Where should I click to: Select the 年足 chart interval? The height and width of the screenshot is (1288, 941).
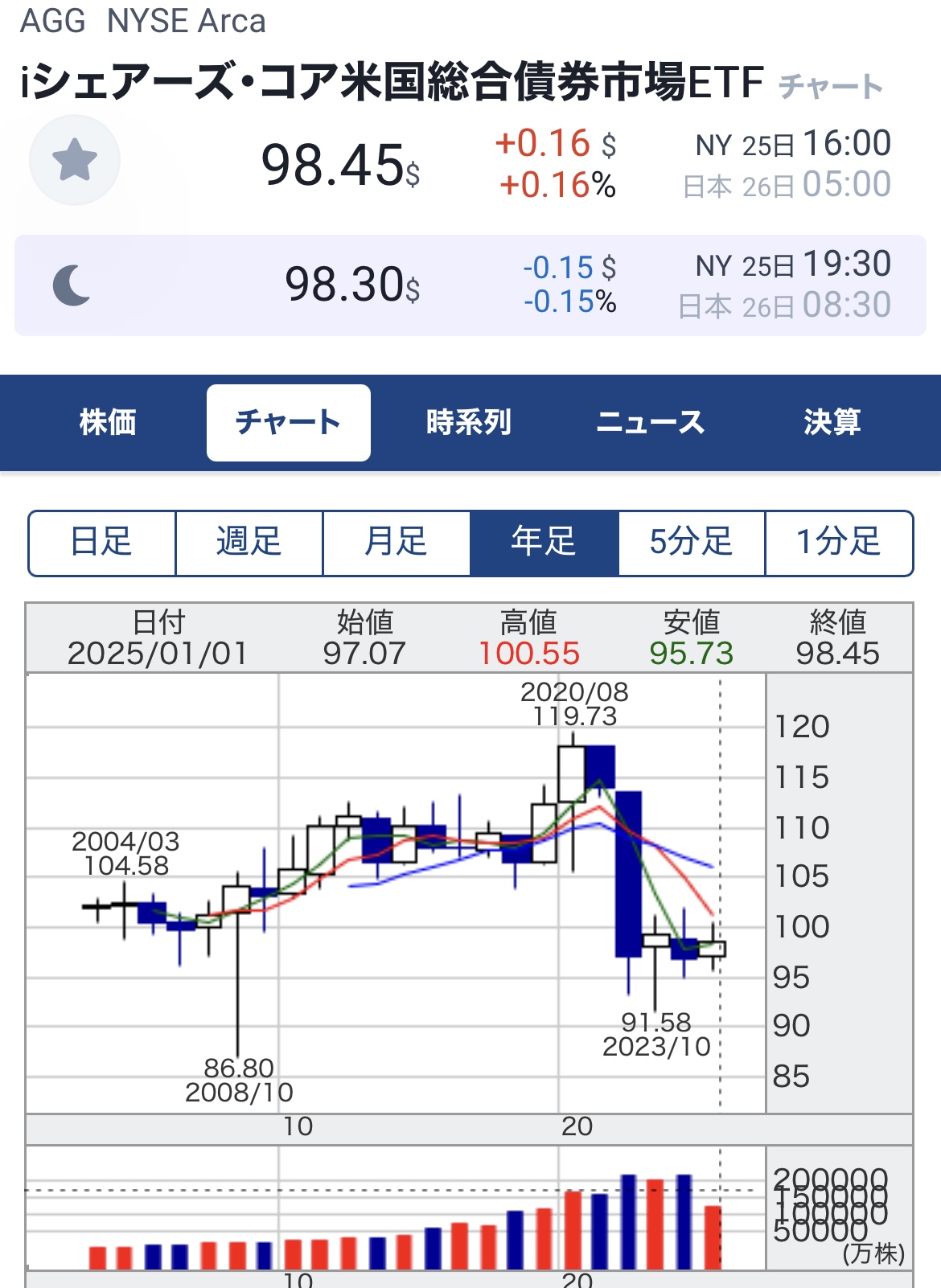tap(544, 543)
